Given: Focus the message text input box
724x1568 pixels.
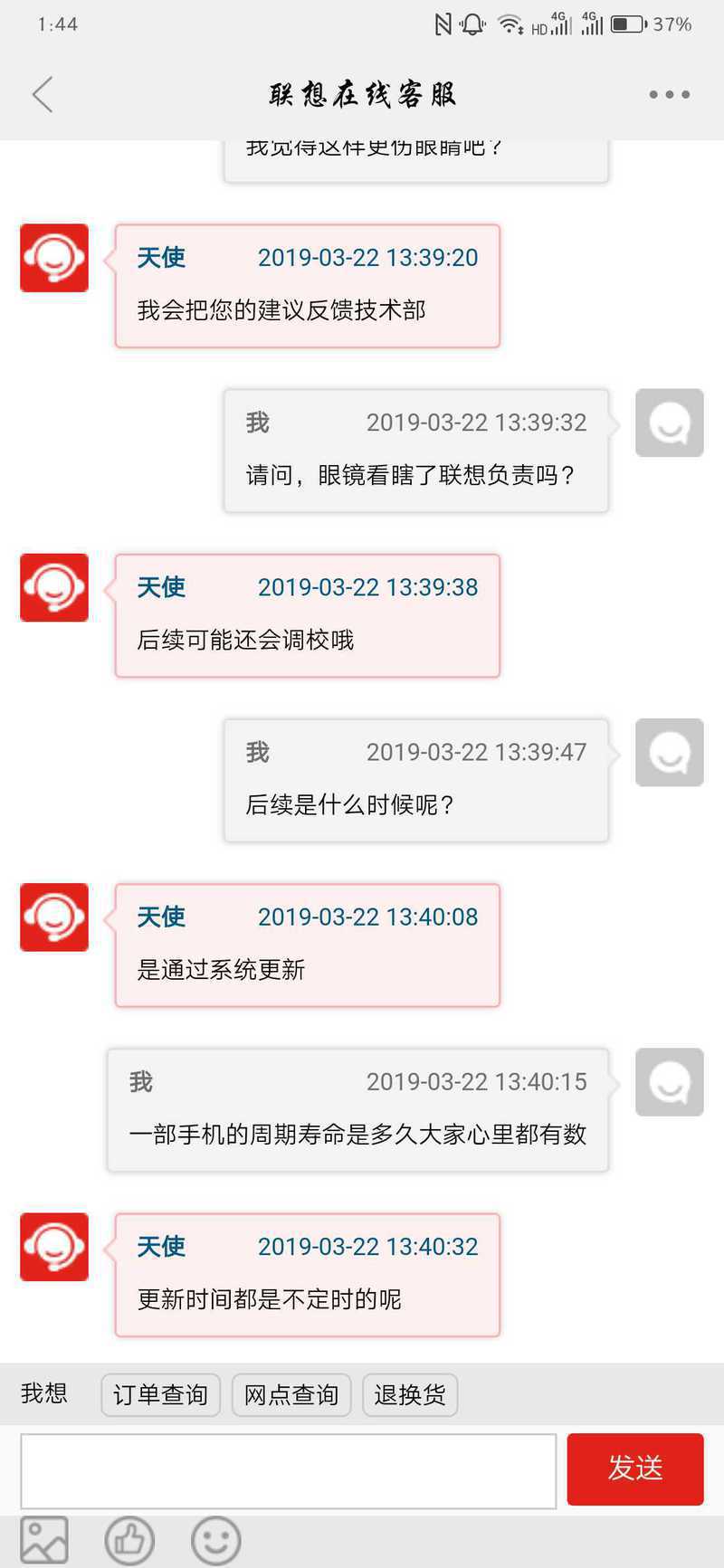Looking at the screenshot, I should click(x=289, y=1470).
